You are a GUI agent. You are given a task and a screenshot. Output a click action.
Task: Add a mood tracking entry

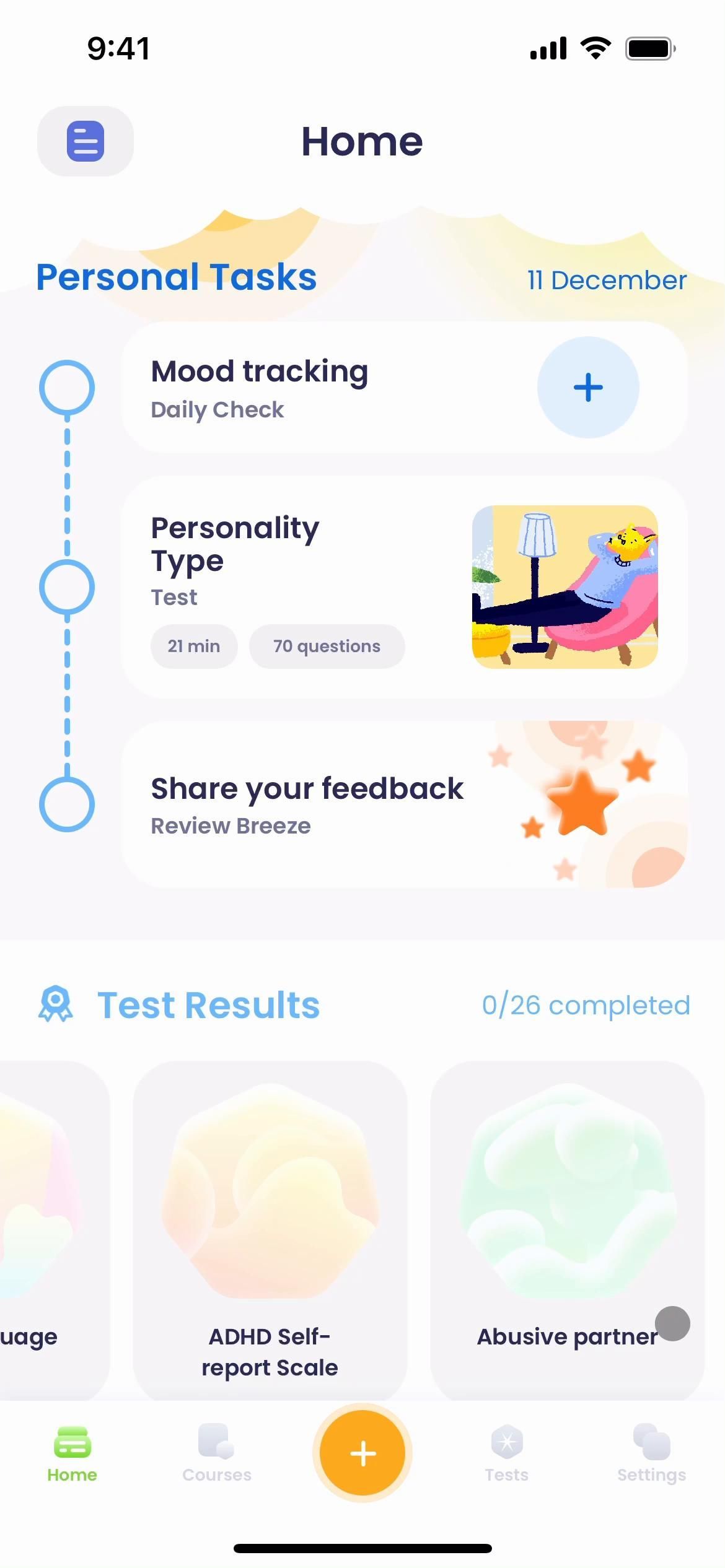[x=587, y=388]
